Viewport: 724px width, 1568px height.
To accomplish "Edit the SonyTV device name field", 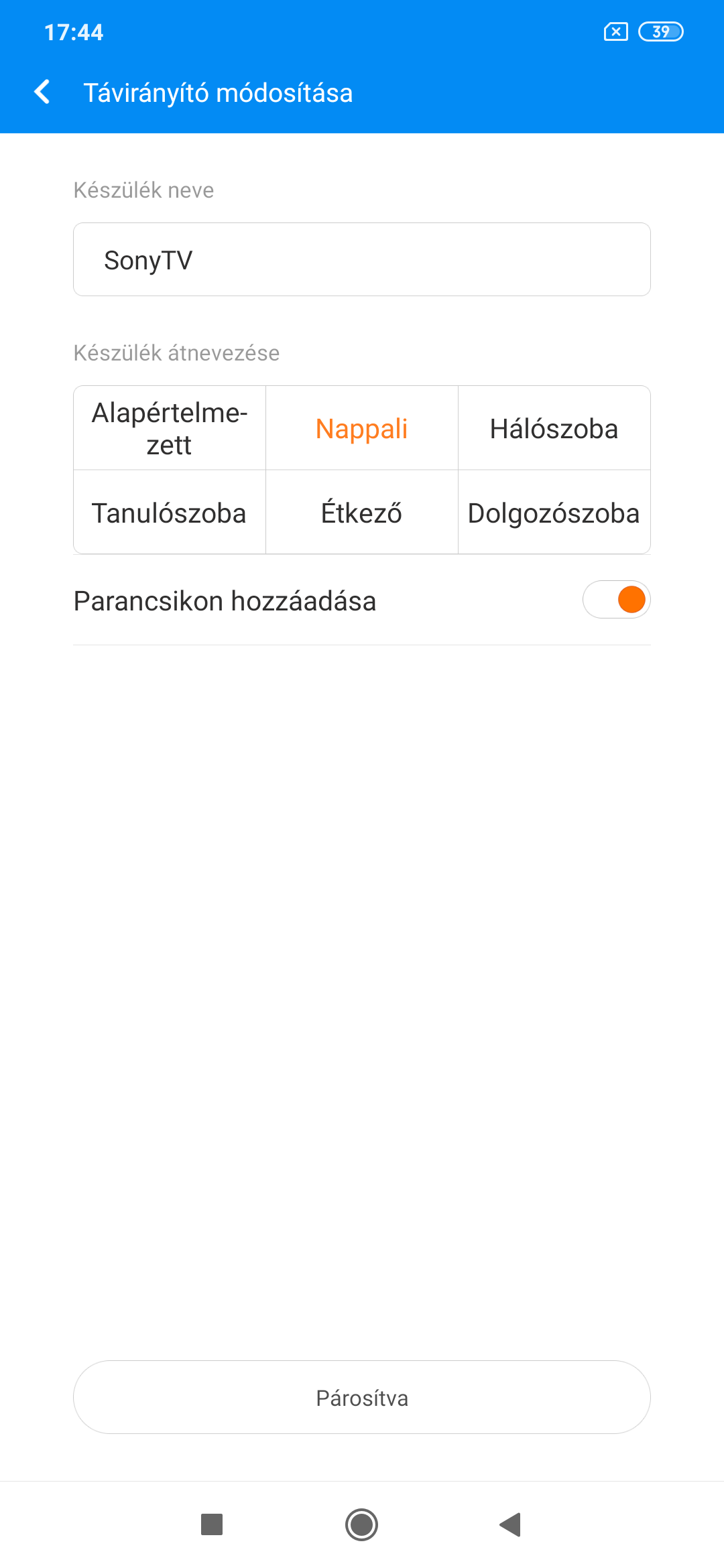I will coord(362,259).
